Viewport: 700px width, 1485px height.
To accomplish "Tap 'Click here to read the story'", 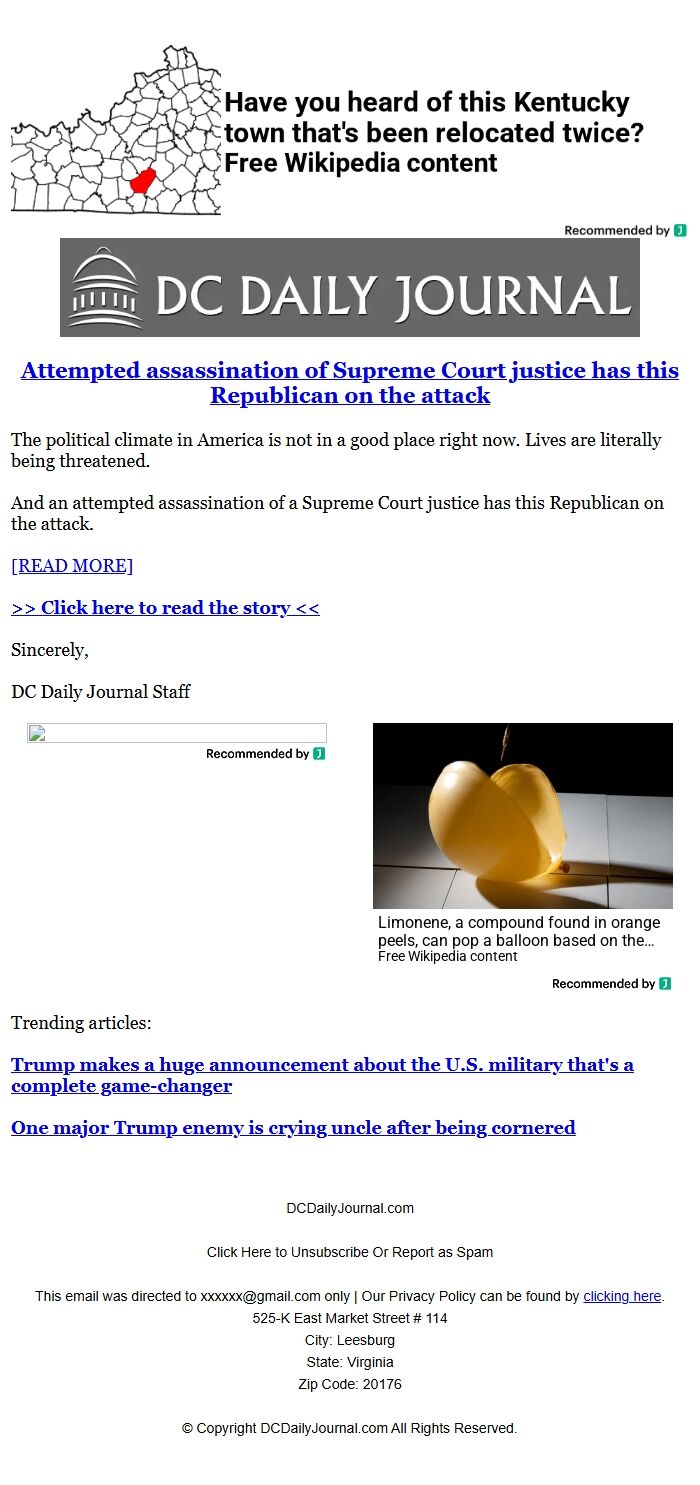I will coord(165,608).
